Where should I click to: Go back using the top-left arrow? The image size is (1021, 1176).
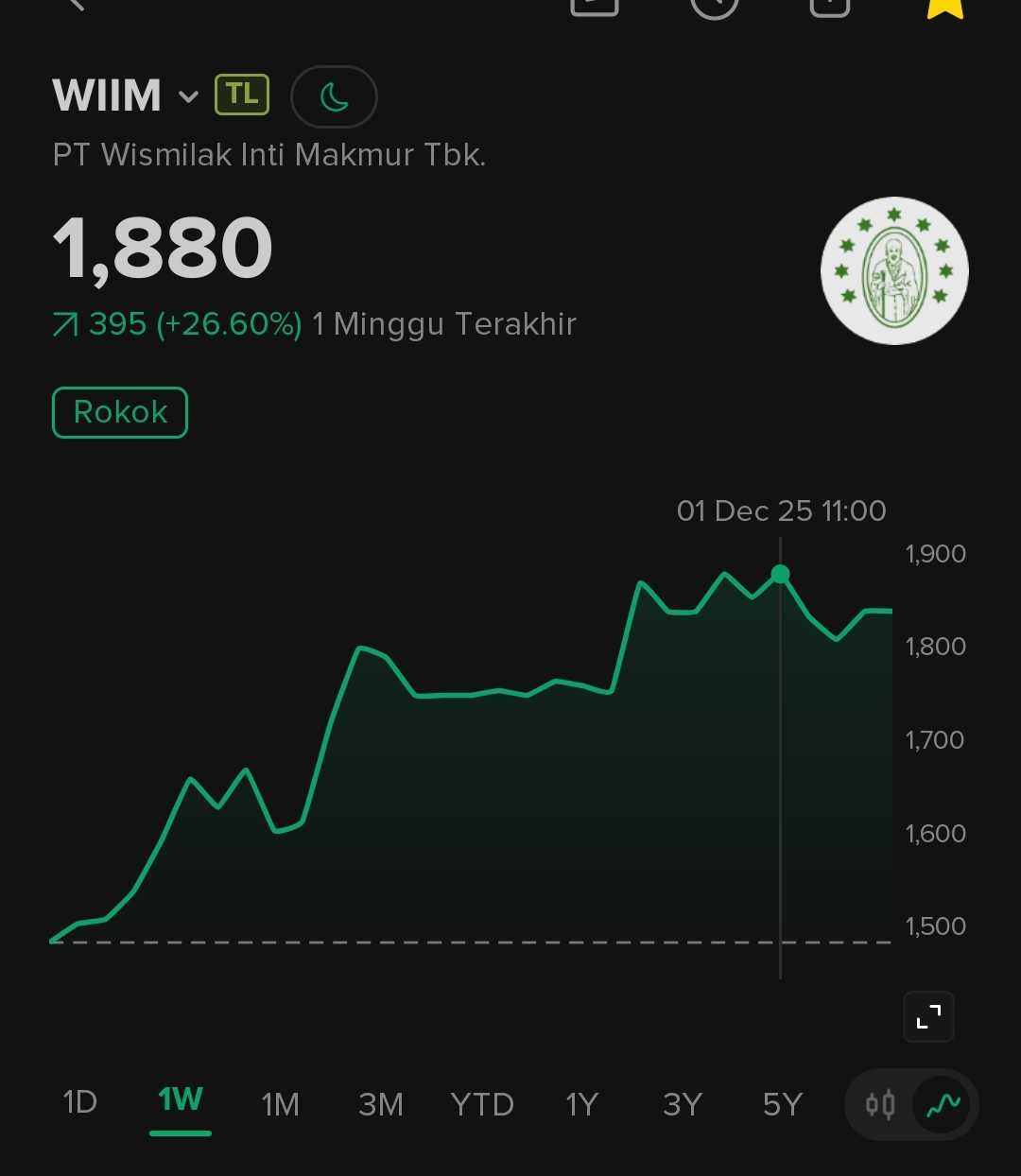(x=76, y=4)
